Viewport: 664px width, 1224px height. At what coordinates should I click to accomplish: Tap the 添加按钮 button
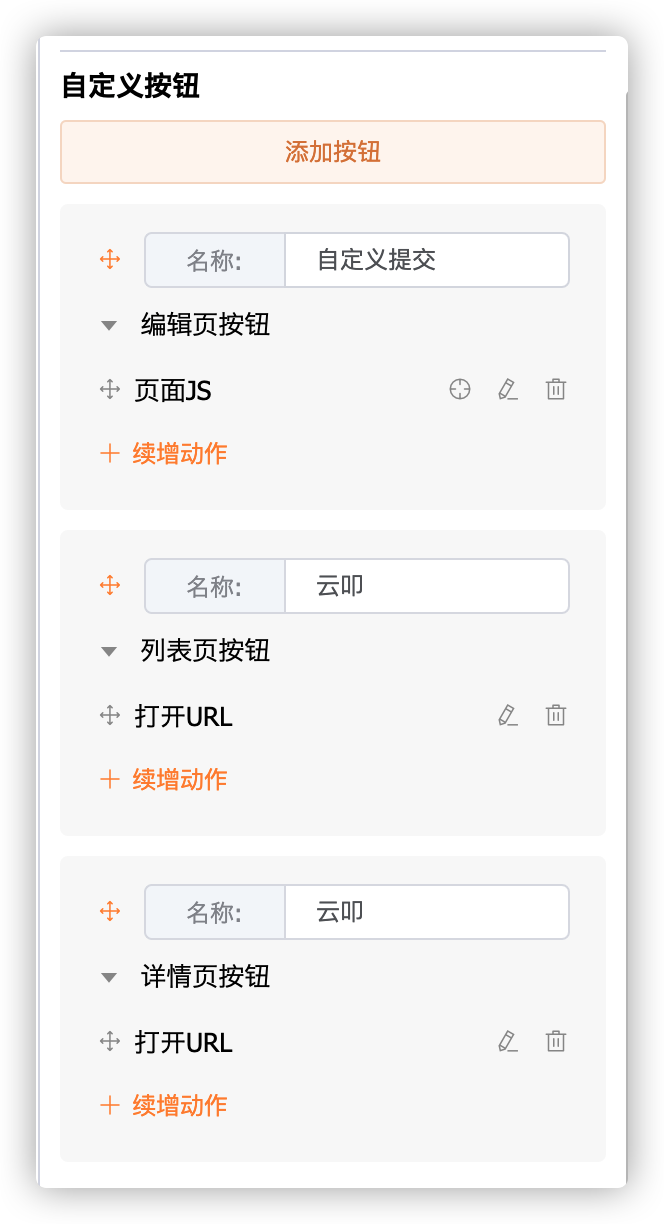pyautogui.click(x=333, y=152)
